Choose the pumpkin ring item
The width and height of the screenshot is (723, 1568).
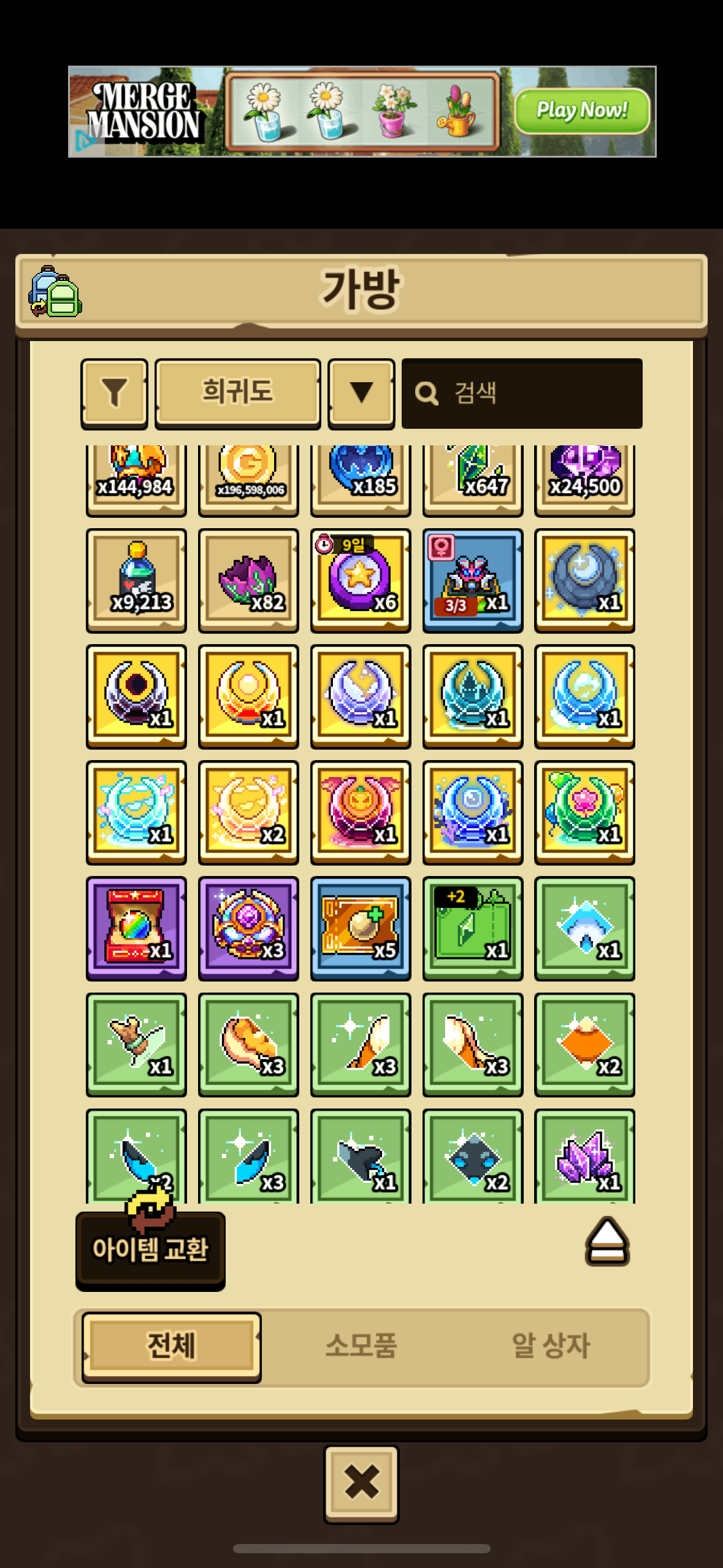click(x=361, y=812)
